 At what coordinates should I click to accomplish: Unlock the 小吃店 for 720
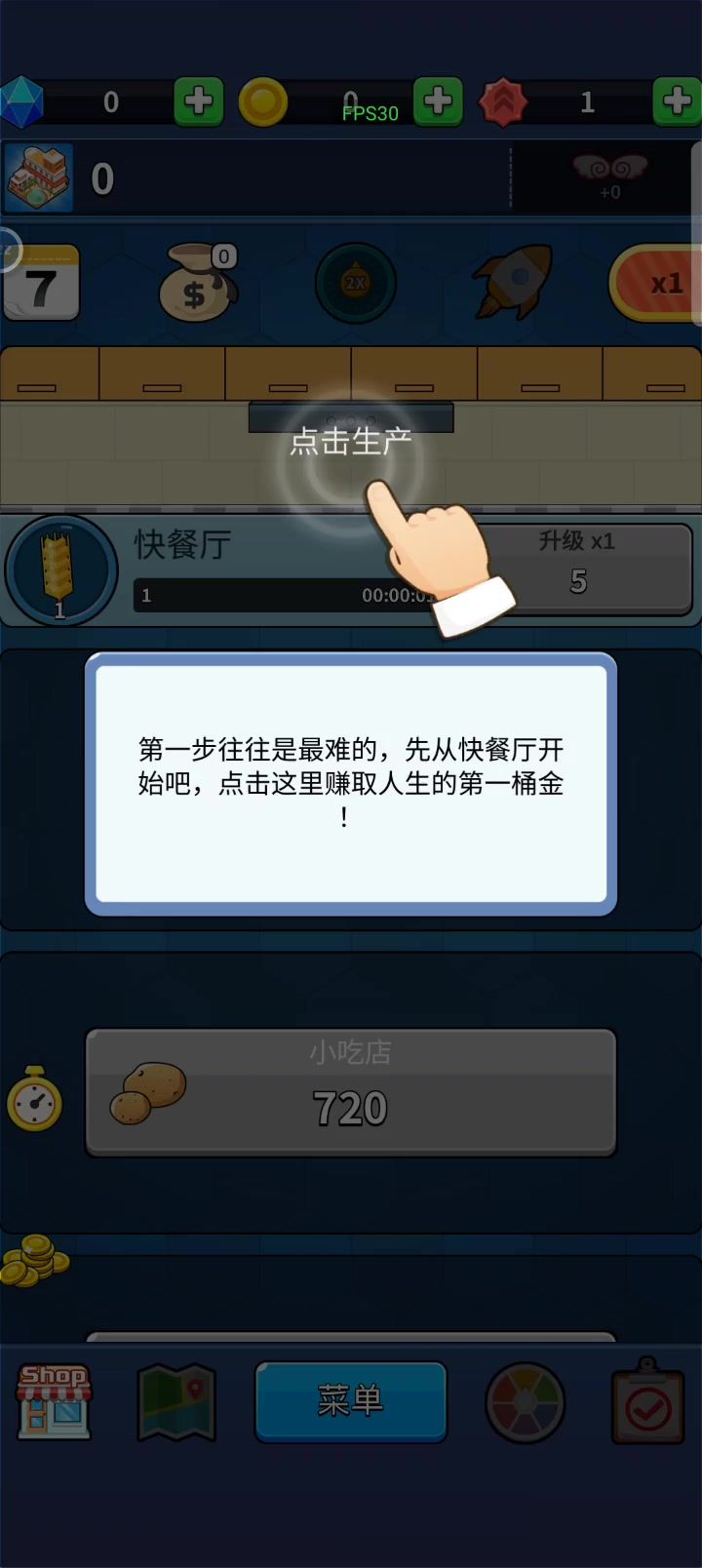pos(351,1092)
